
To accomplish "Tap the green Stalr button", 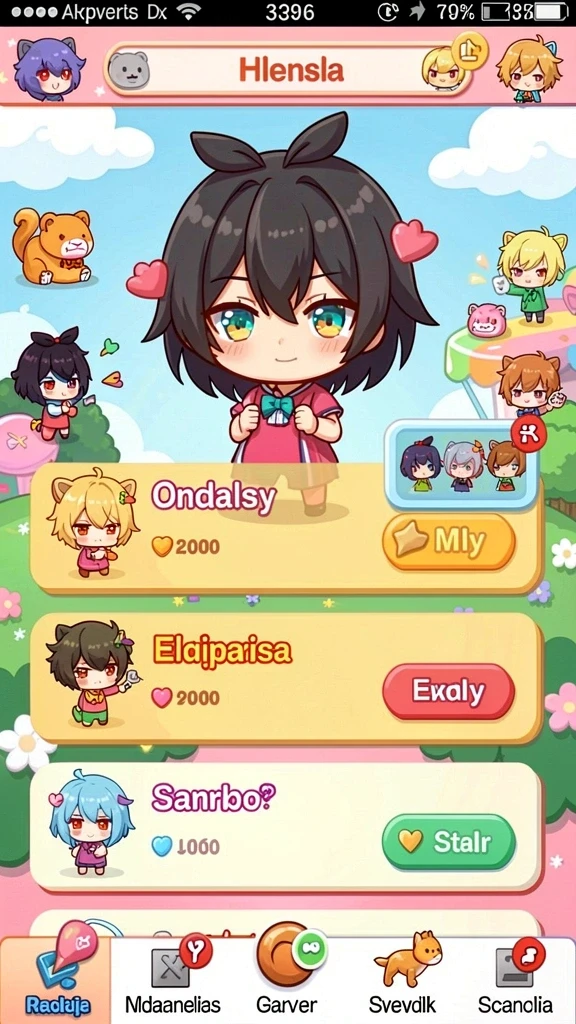I will (449, 842).
